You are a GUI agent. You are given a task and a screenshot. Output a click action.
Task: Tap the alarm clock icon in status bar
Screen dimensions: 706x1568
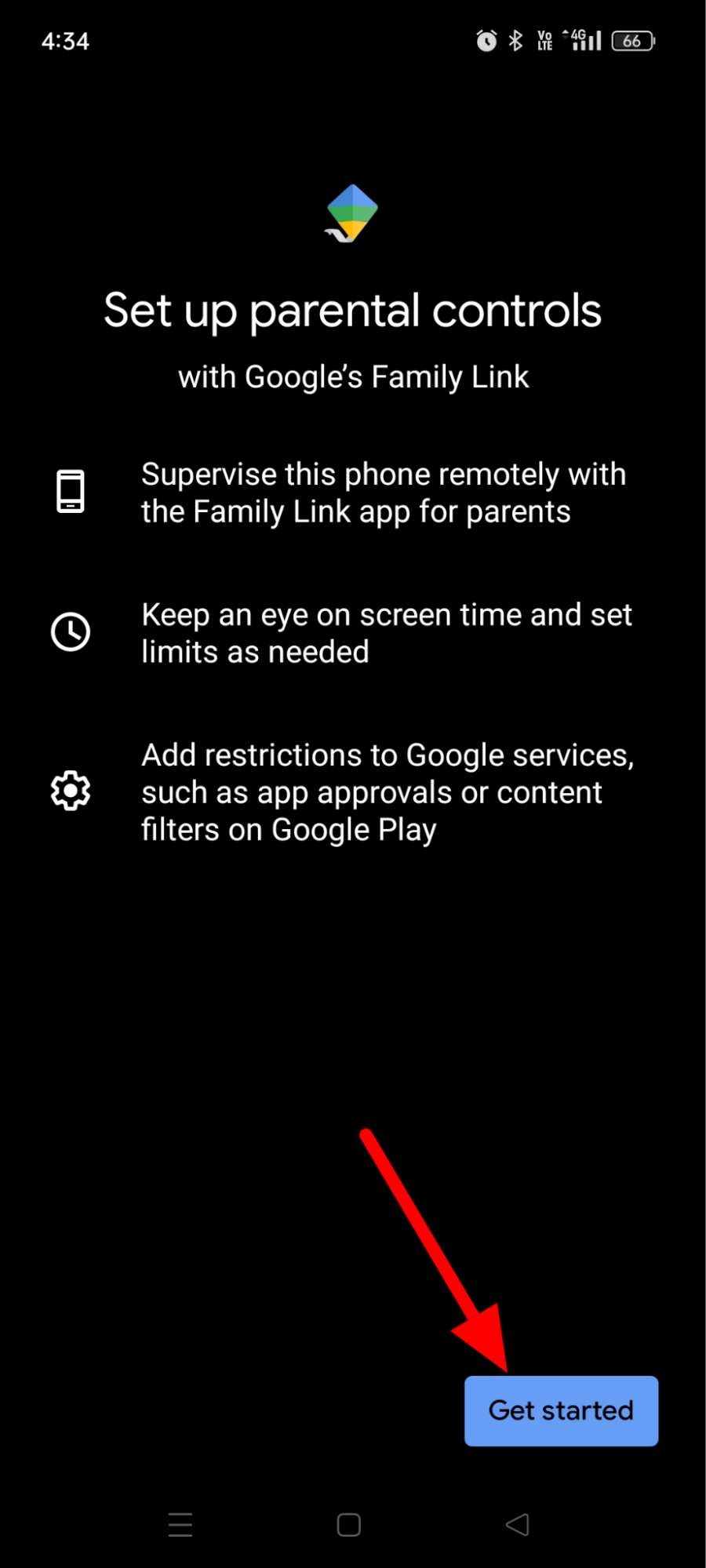point(486,40)
